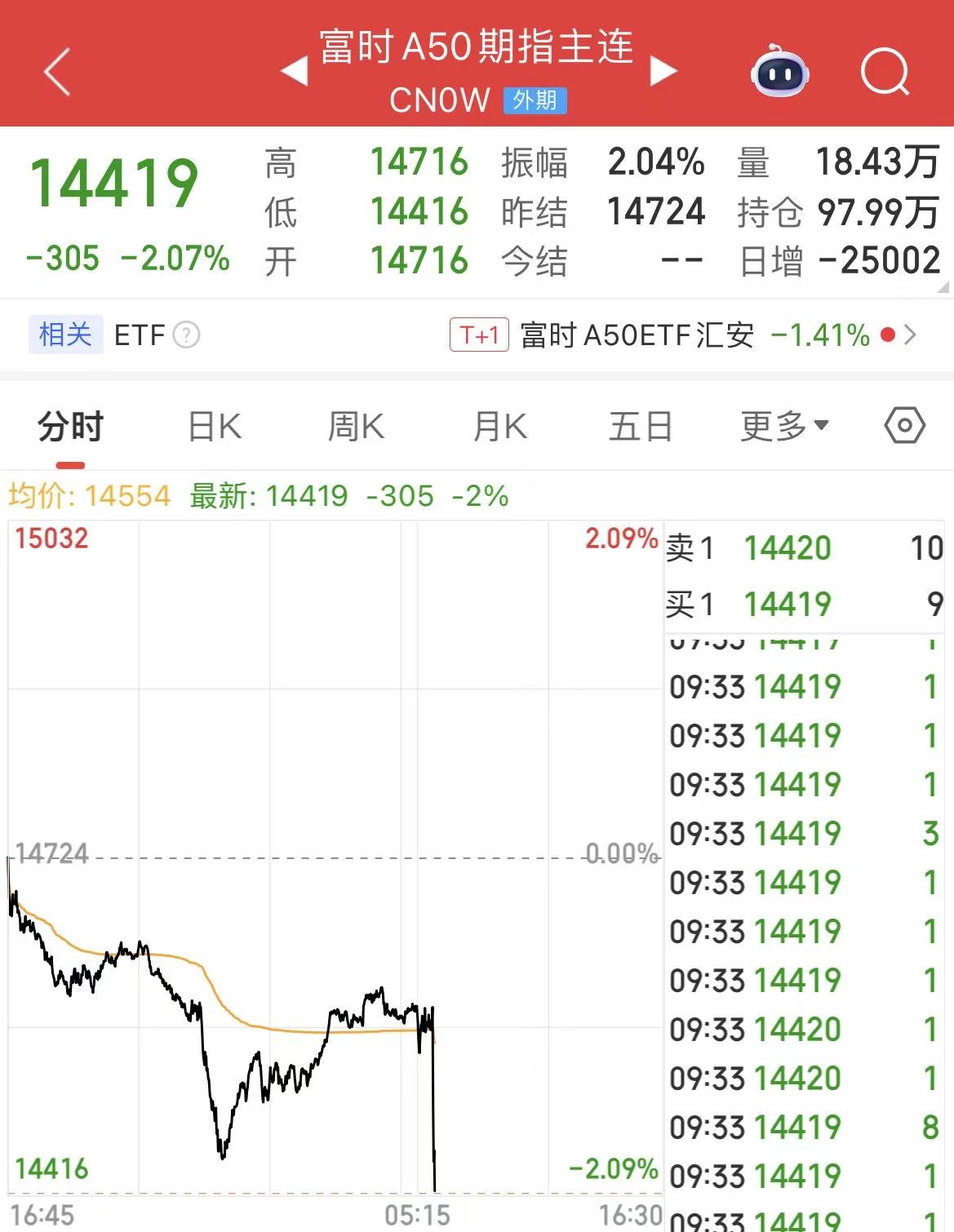The image size is (954, 1232).
Task: Select the 分时 chart tab
Action: [x=70, y=427]
